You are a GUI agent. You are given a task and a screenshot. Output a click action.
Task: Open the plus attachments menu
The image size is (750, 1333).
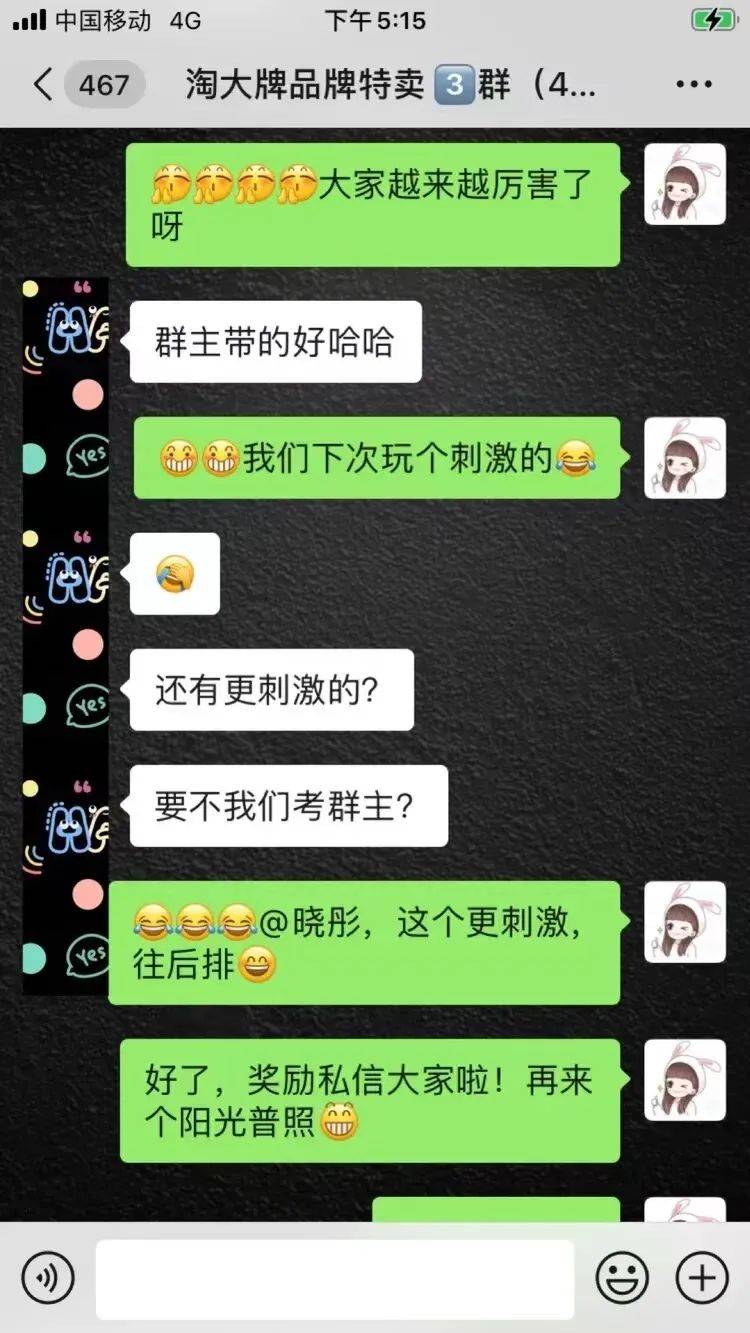point(702,1278)
